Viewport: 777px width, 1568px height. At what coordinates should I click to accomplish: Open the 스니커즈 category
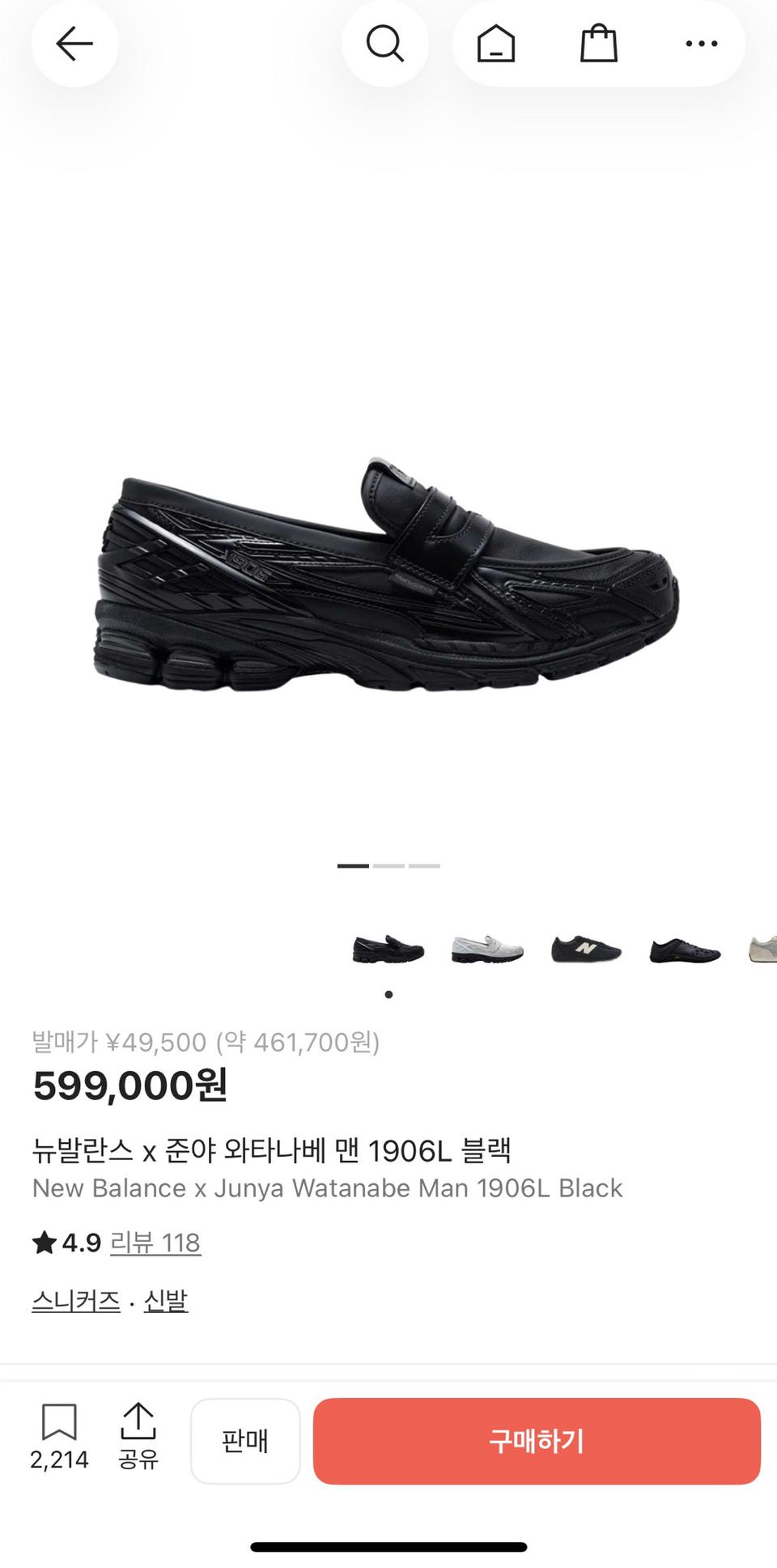click(74, 1295)
